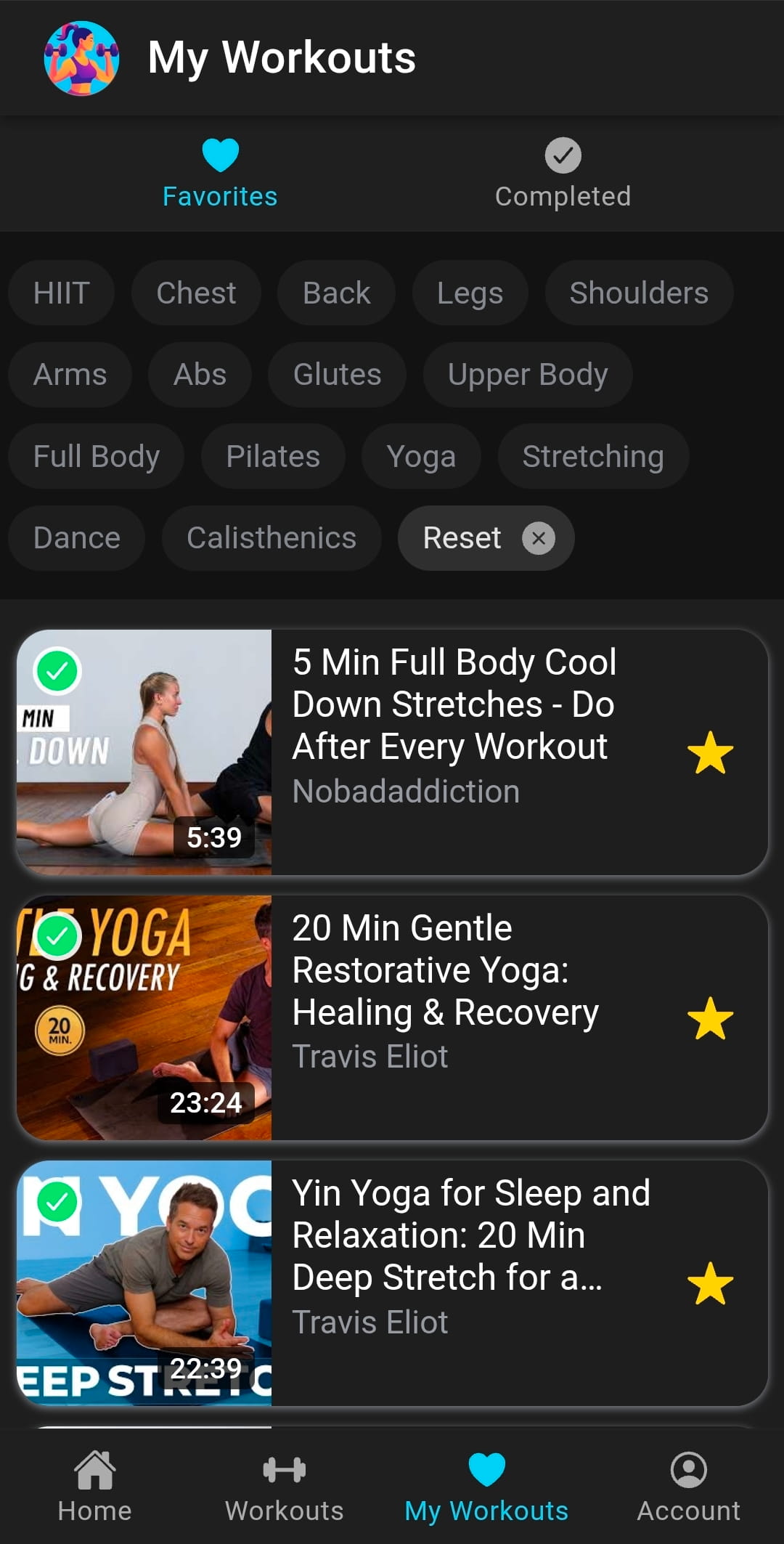The height and width of the screenshot is (1544, 784).
Task: Tap the Yoga filter chip
Action: [421, 457]
